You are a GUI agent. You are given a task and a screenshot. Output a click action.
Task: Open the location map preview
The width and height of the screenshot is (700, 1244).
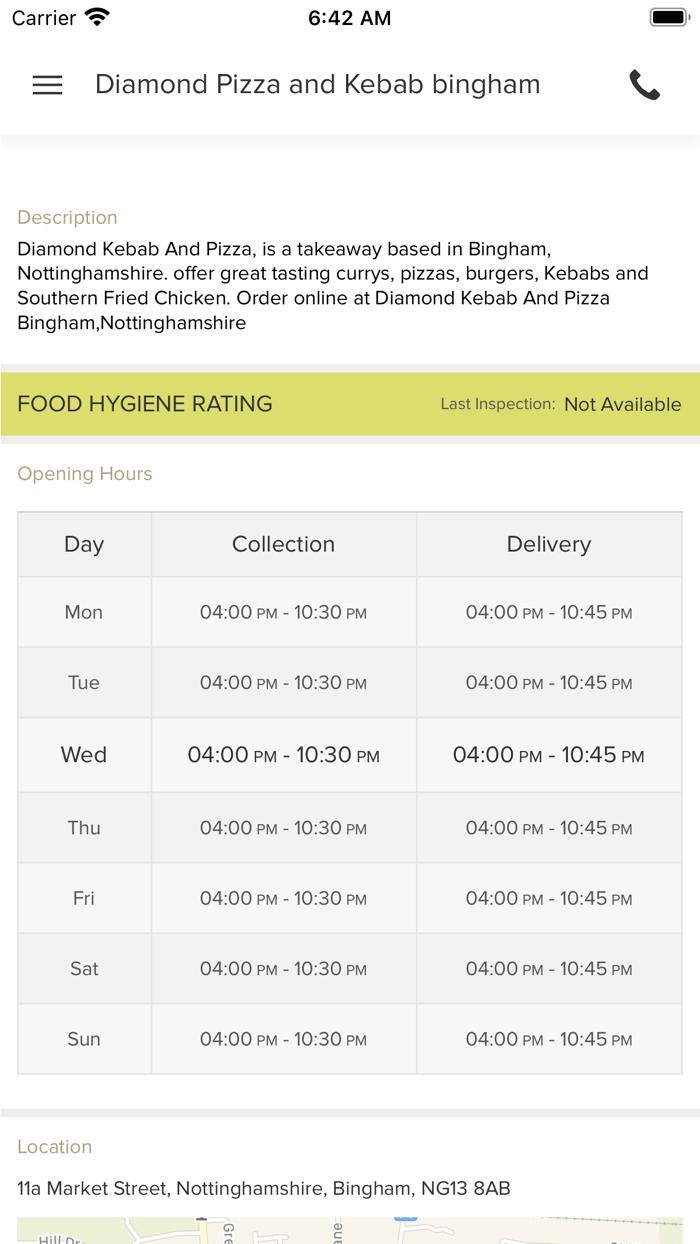(x=350, y=1231)
